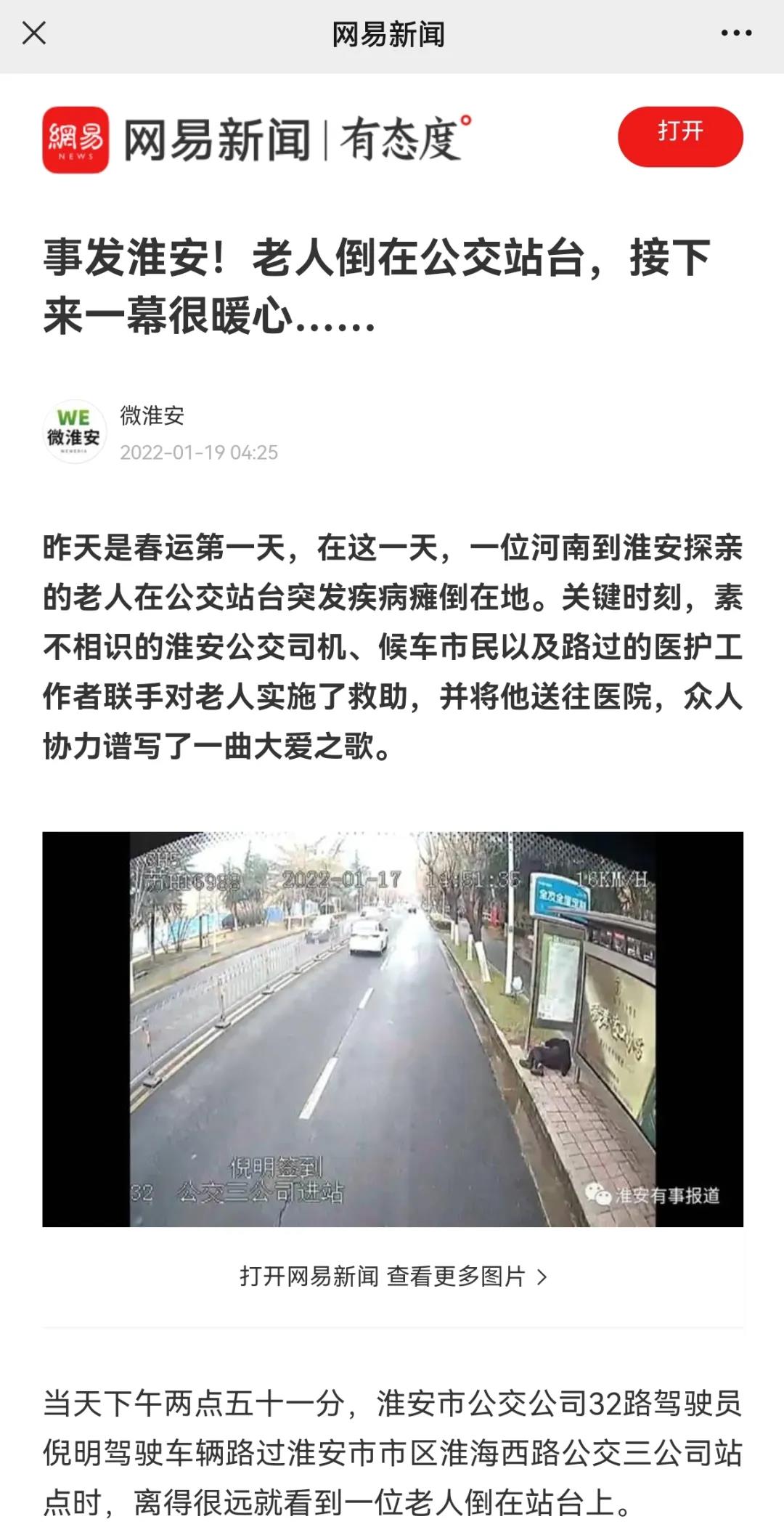
Task: Open the 微淮安 author profile
Action: pyautogui.click(x=75, y=432)
